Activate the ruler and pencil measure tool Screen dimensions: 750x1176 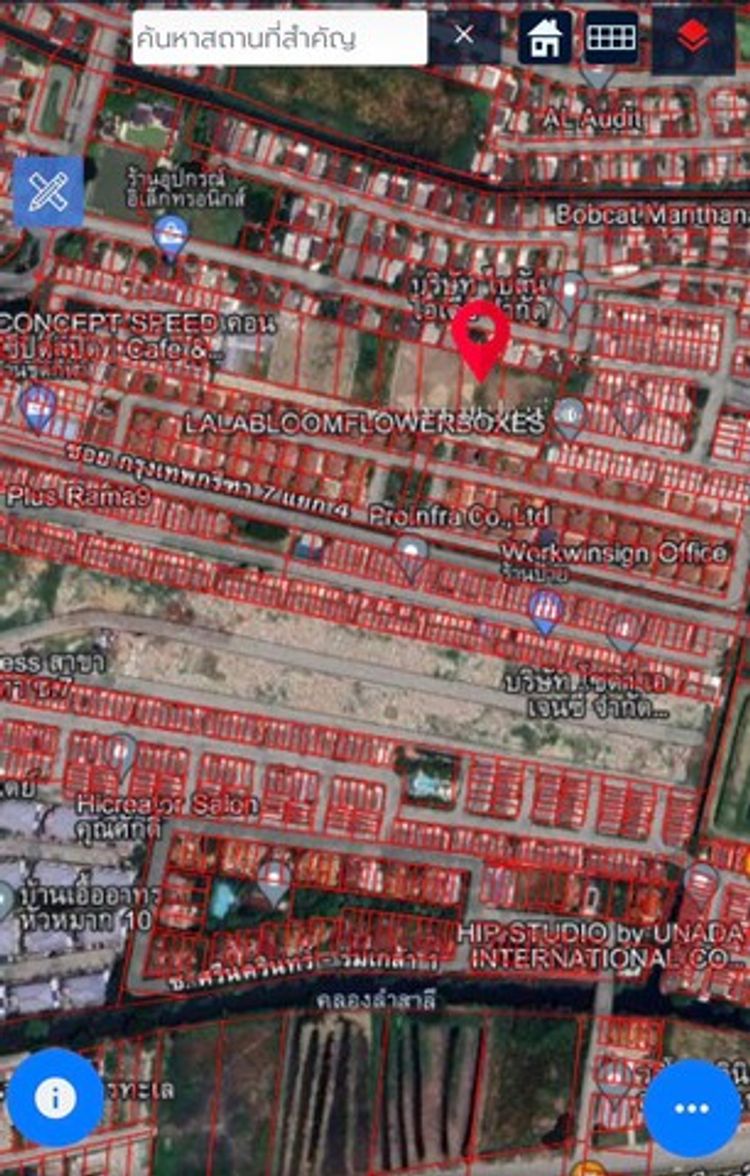[x=48, y=191]
